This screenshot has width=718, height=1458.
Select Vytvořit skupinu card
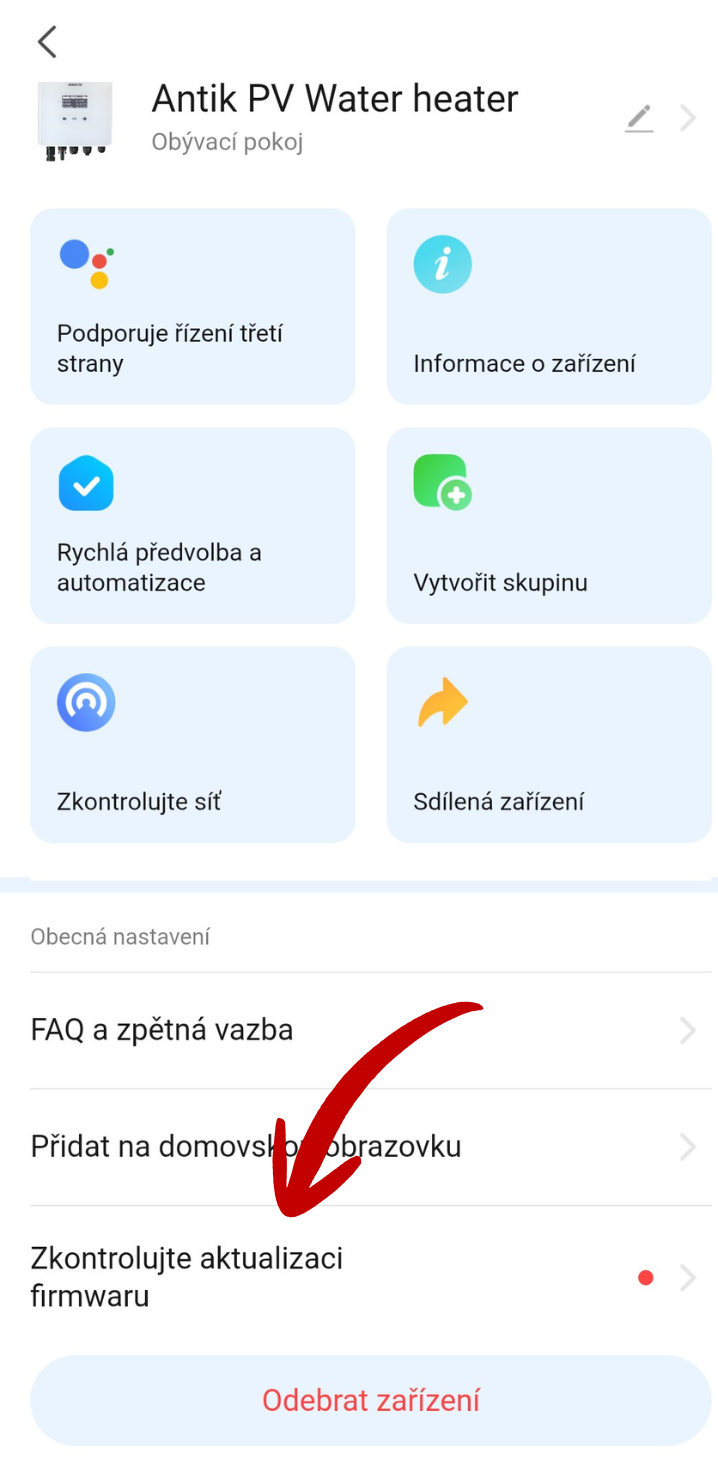tap(548, 525)
